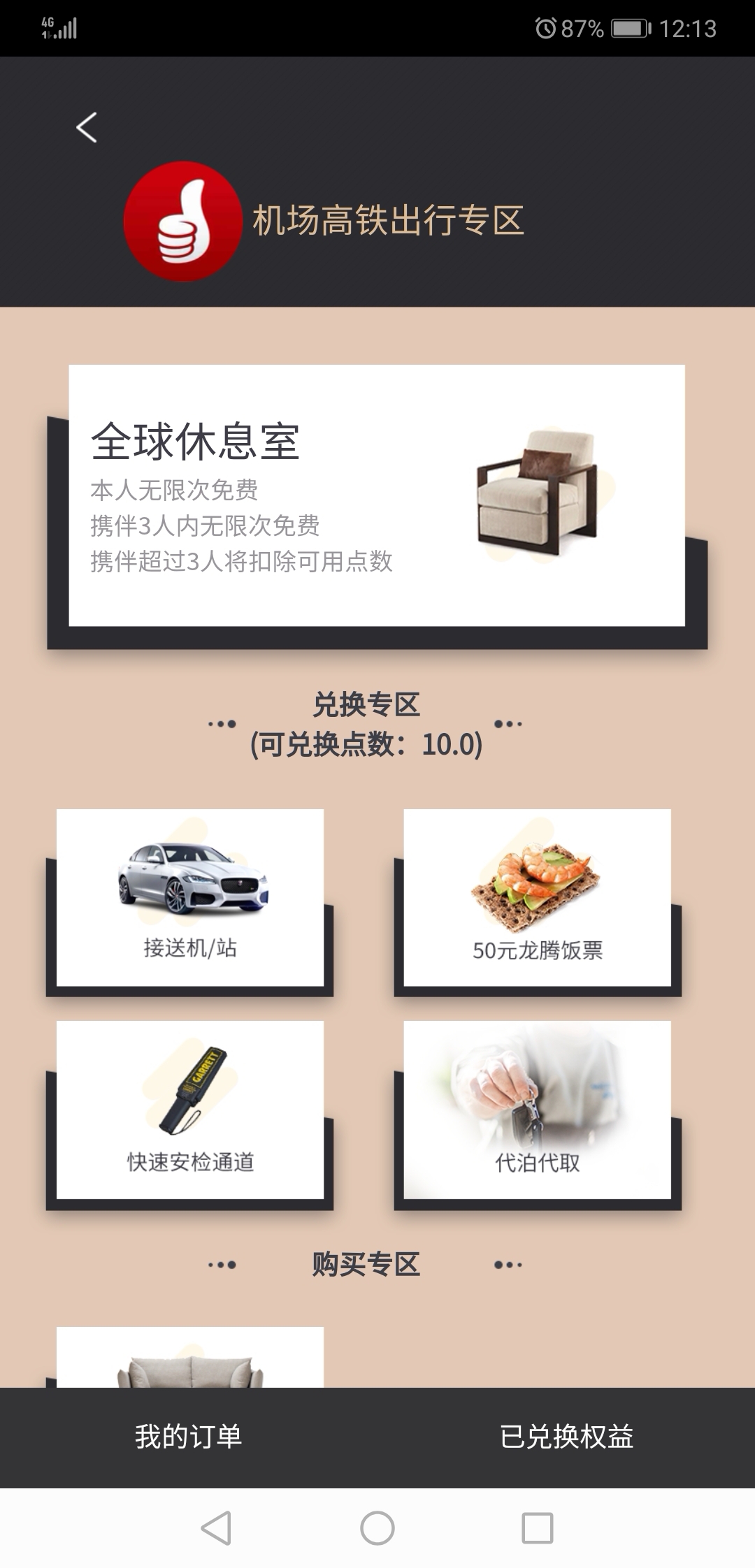Open the 全球休息室 lounge card
Image resolution: width=755 pixels, height=1568 pixels.
pyautogui.click(x=376, y=495)
